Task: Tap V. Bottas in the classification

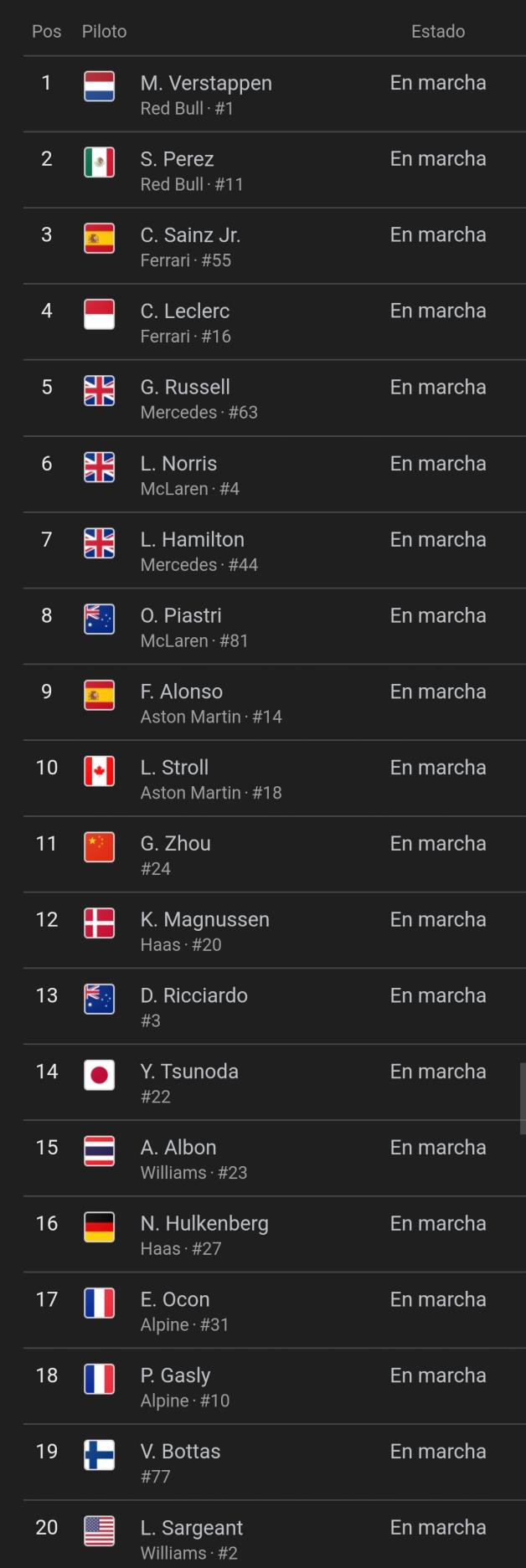Action: click(x=180, y=1452)
